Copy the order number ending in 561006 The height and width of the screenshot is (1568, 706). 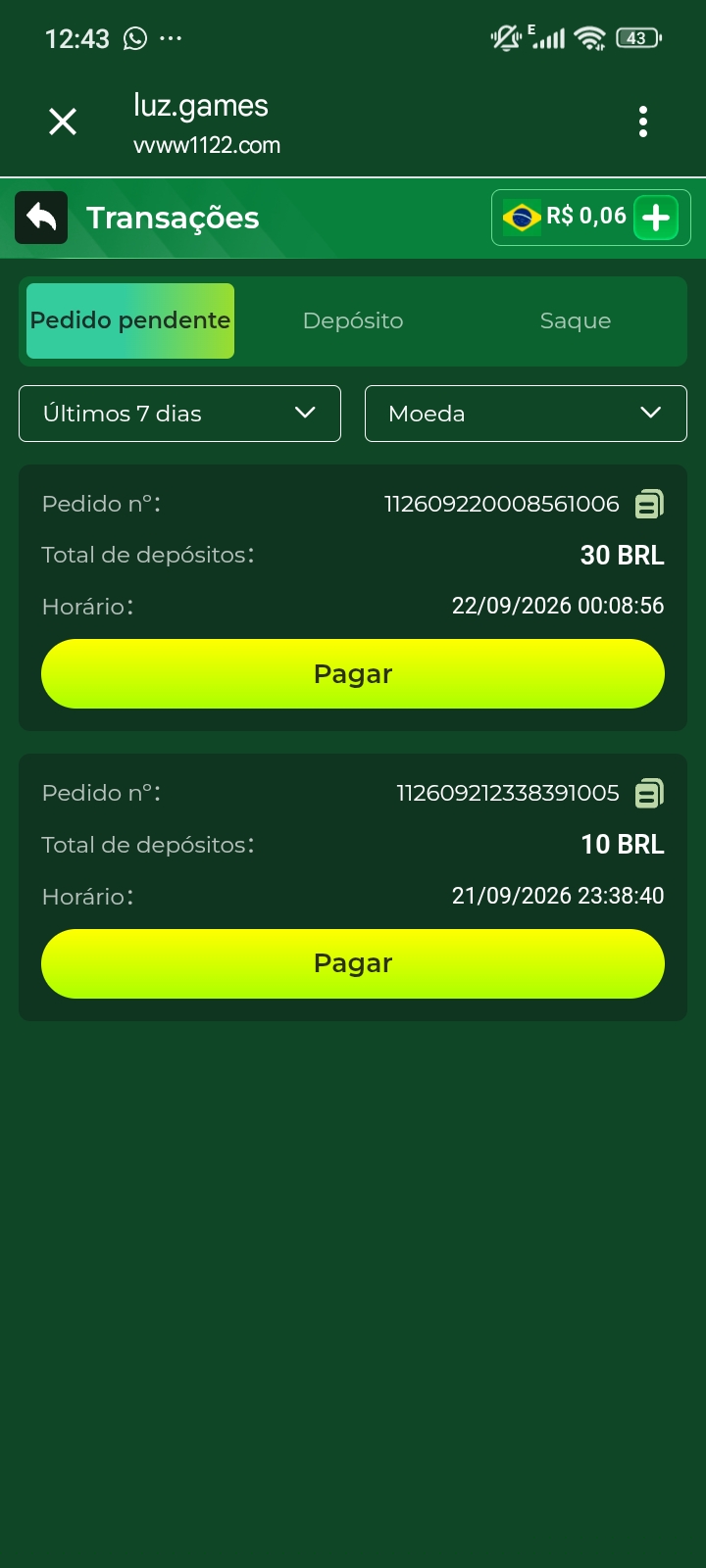[x=649, y=504]
